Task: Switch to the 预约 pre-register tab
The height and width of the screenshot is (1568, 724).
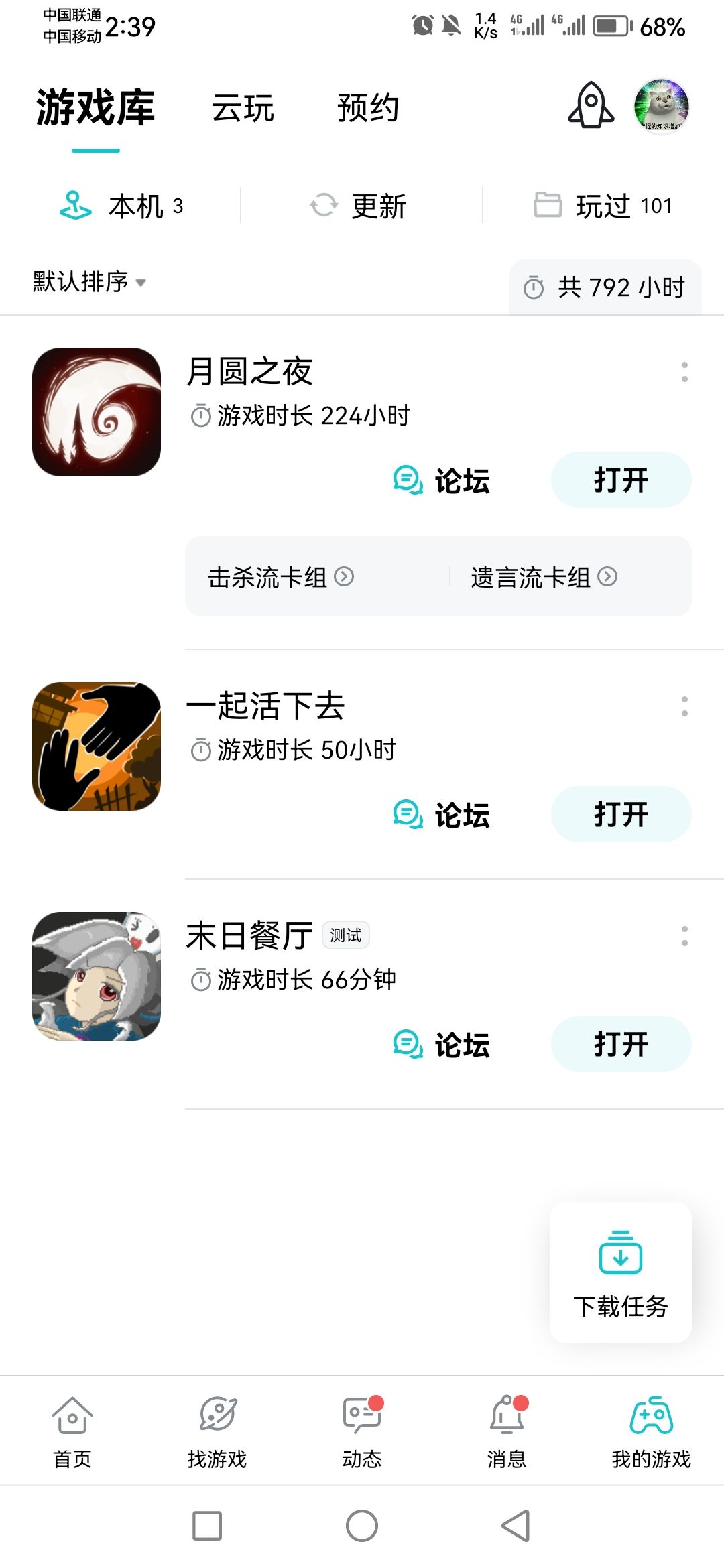Action: [368, 107]
